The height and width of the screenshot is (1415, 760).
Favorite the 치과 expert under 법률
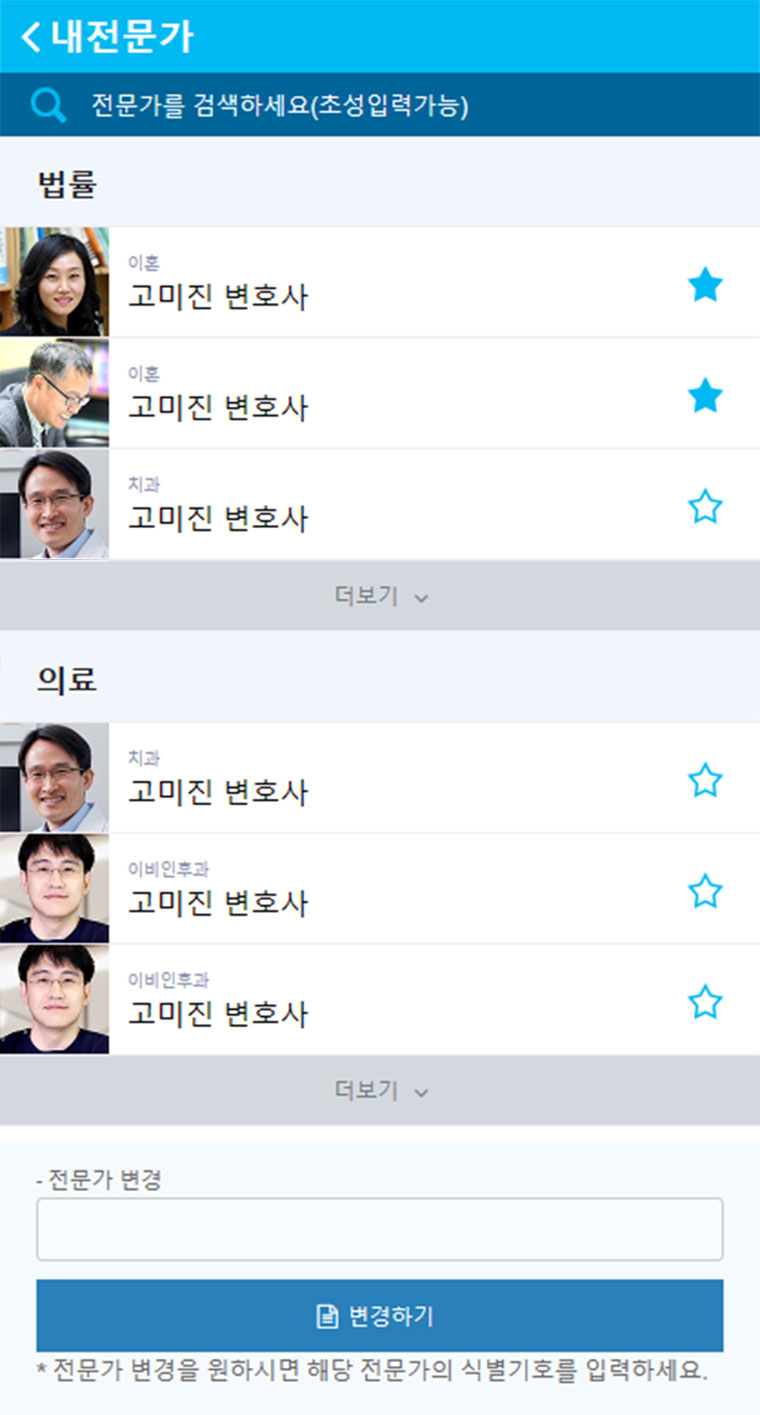click(x=705, y=507)
